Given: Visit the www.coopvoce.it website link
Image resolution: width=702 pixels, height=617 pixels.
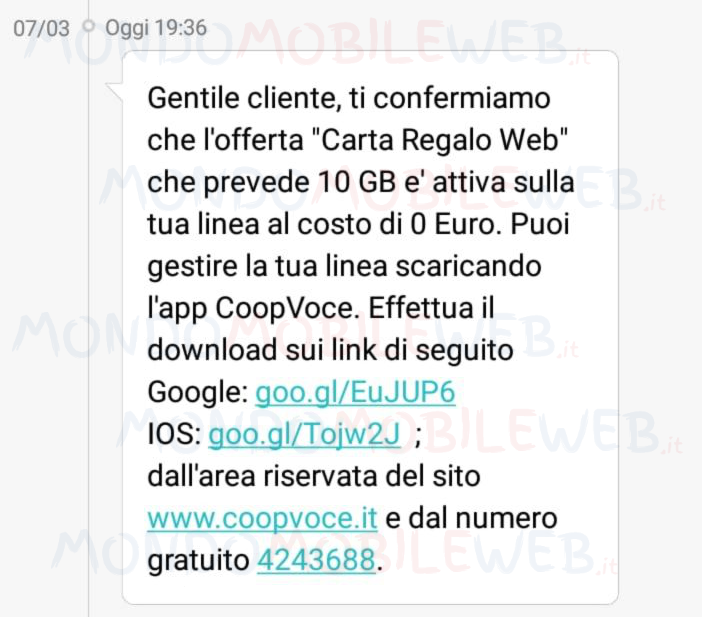Looking at the screenshot, I should (261, 520).
